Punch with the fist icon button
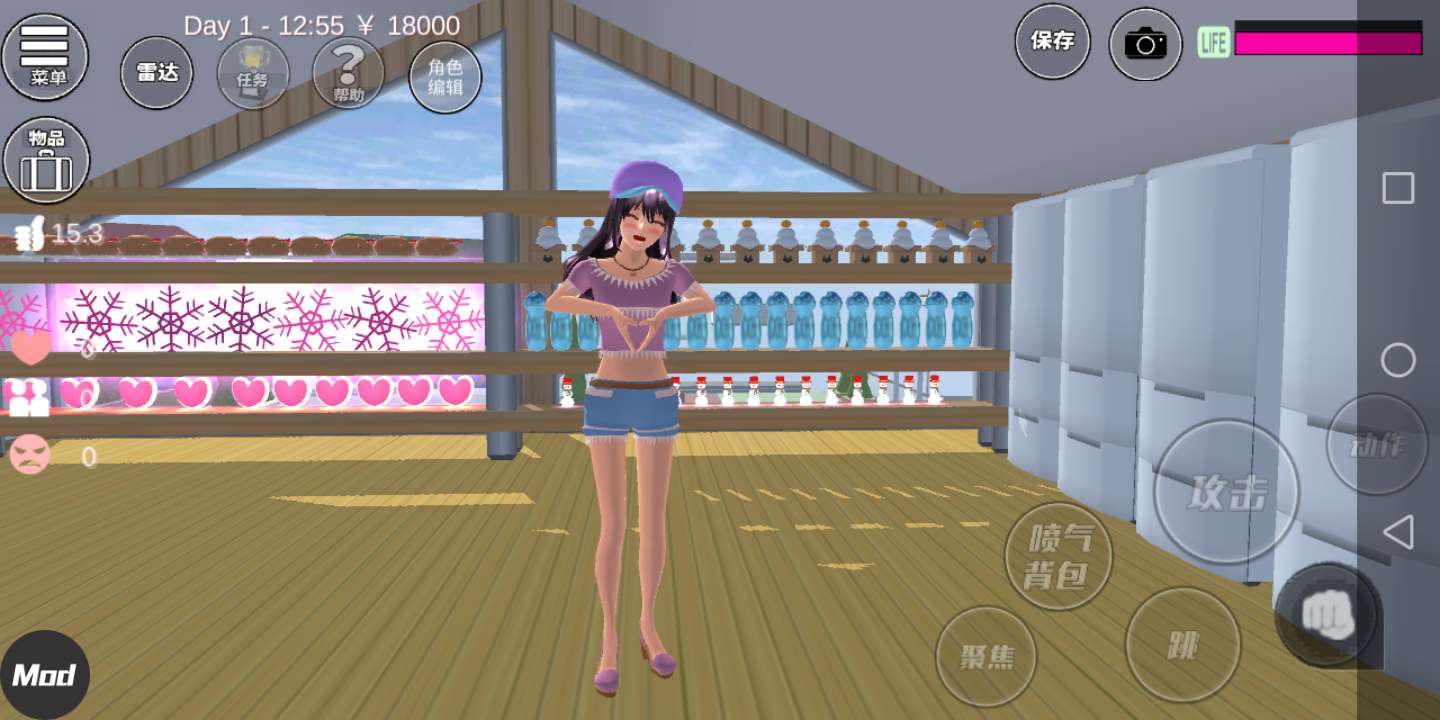Screen dimensions: 1440x720 (x=1328, y=615)
